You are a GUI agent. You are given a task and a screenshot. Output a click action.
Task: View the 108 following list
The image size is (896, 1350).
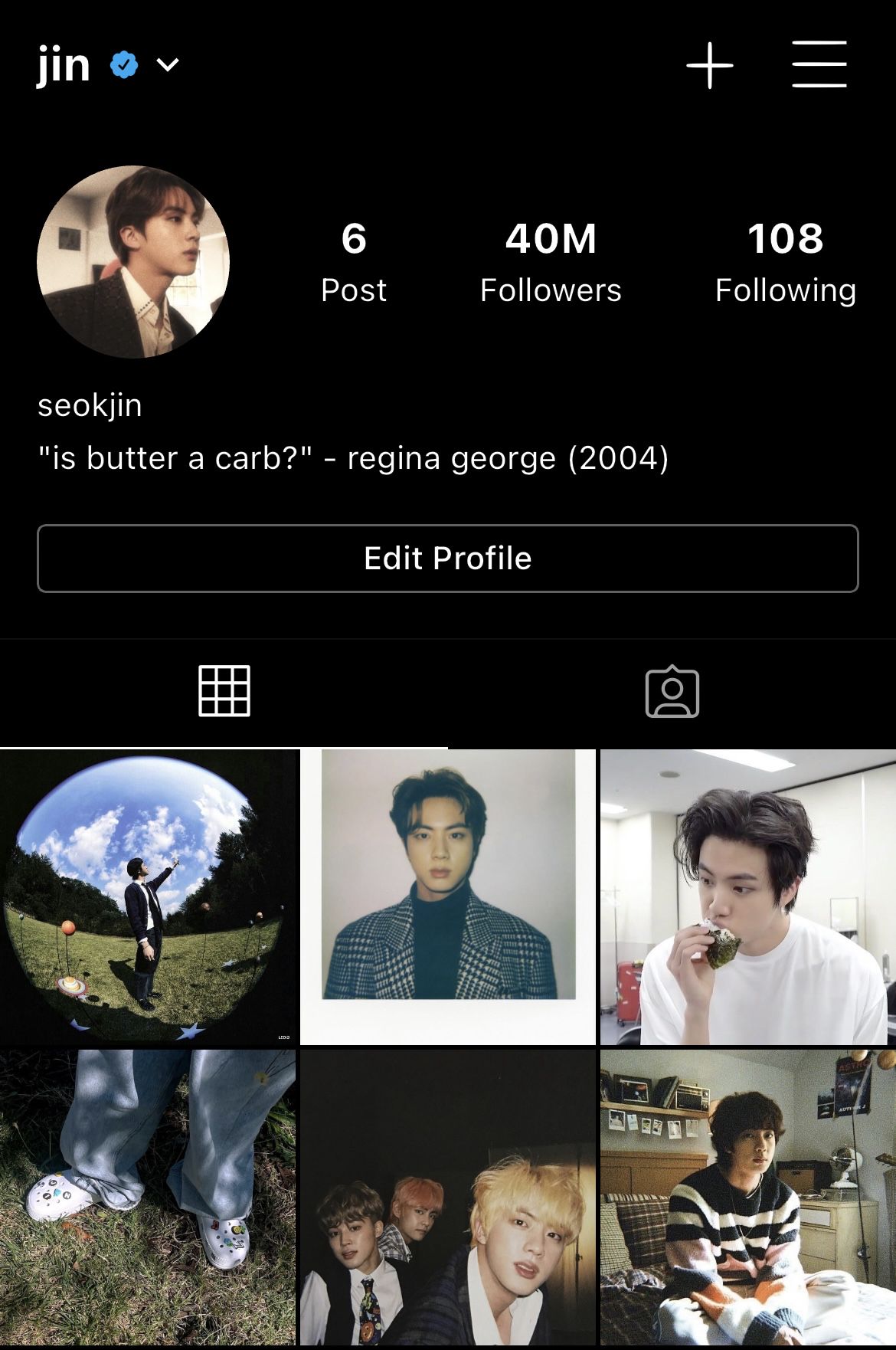[x=785, y=262]
